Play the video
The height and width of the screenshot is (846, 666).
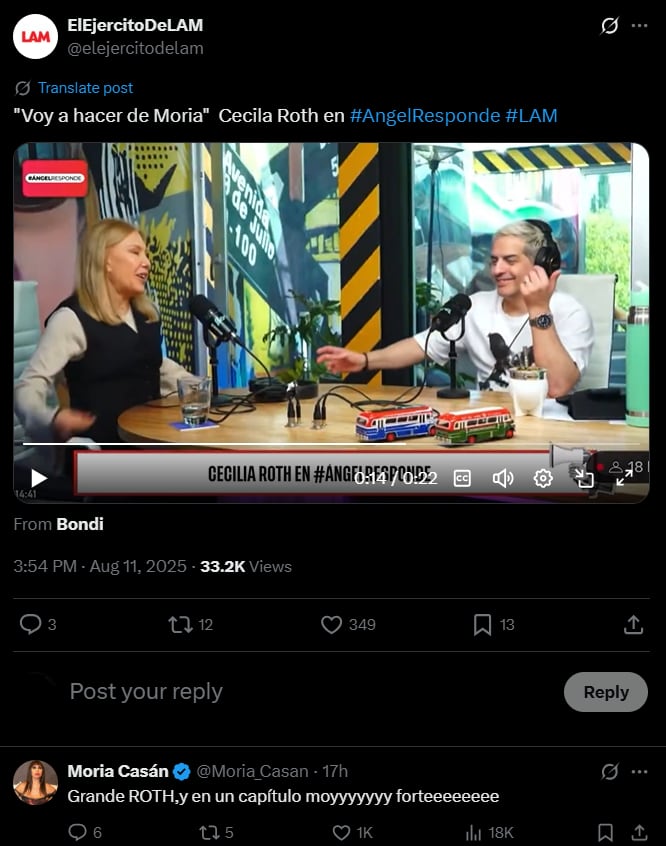[x=39, y=478]
